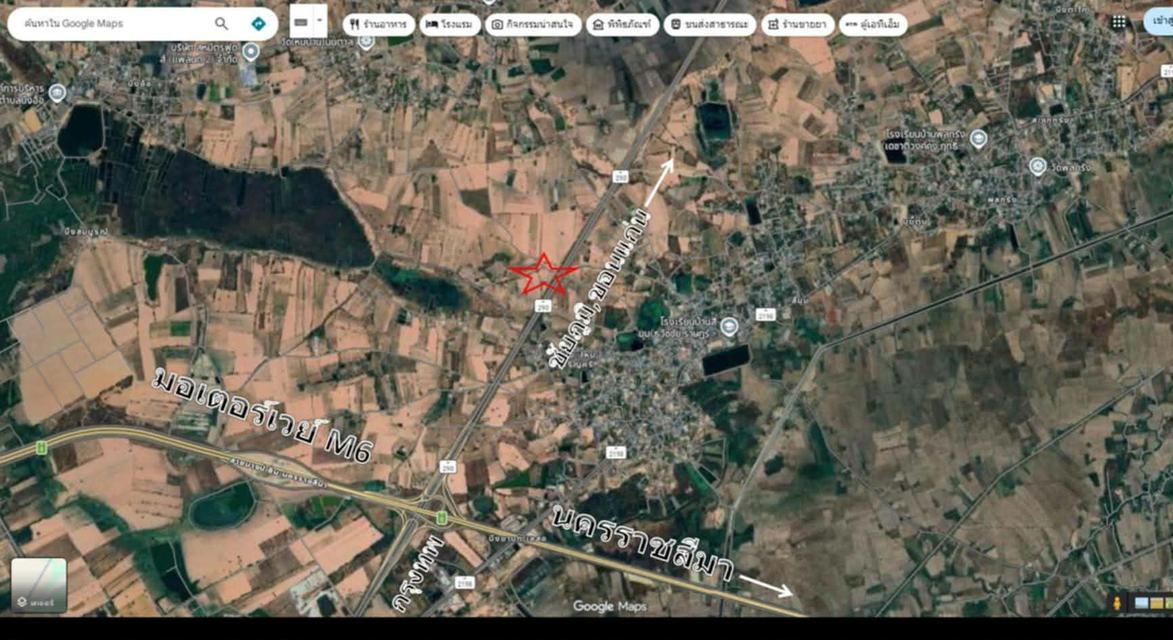Filter map by ร้านอาหาร chip
The image size is (1173, 640).
tap(378, 25)
